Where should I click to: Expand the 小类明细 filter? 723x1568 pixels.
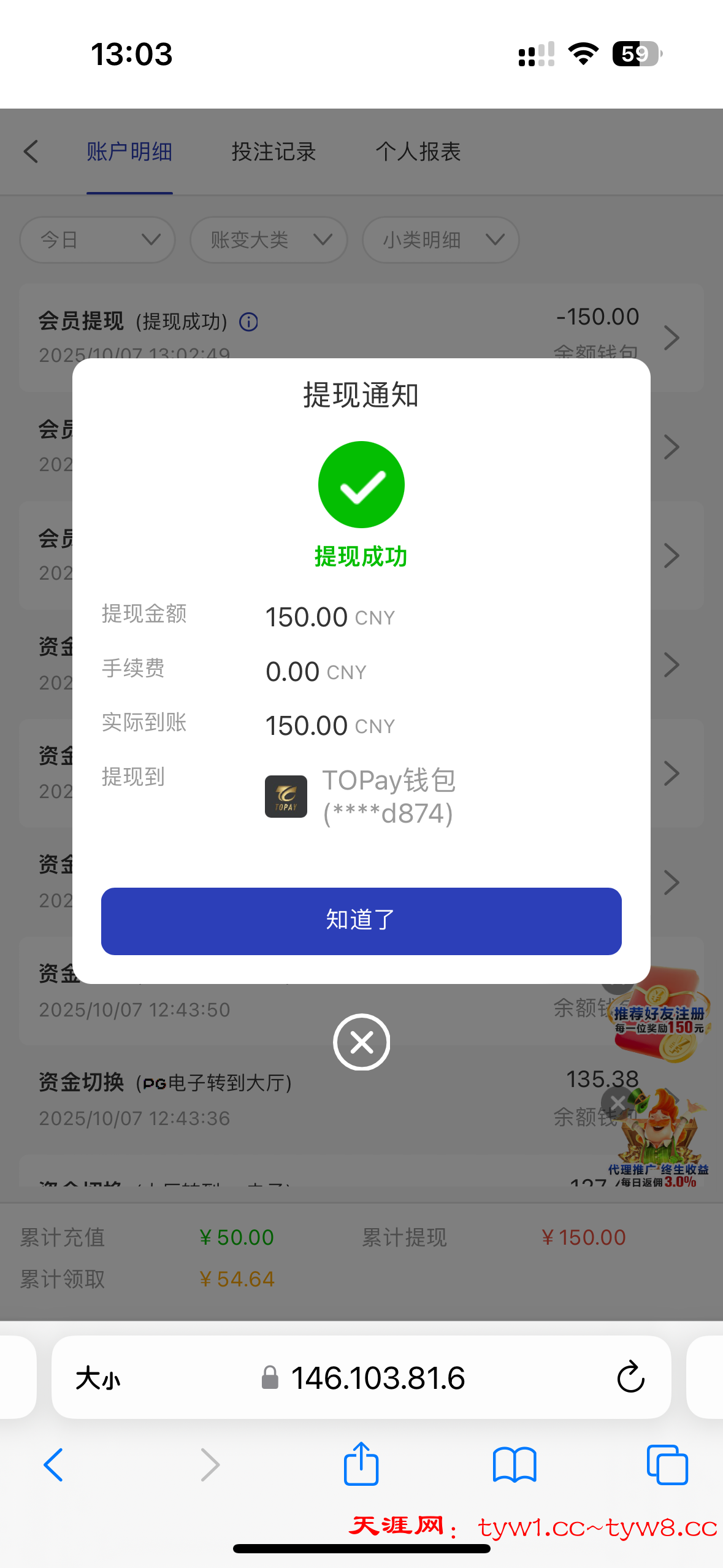[440, 240]
